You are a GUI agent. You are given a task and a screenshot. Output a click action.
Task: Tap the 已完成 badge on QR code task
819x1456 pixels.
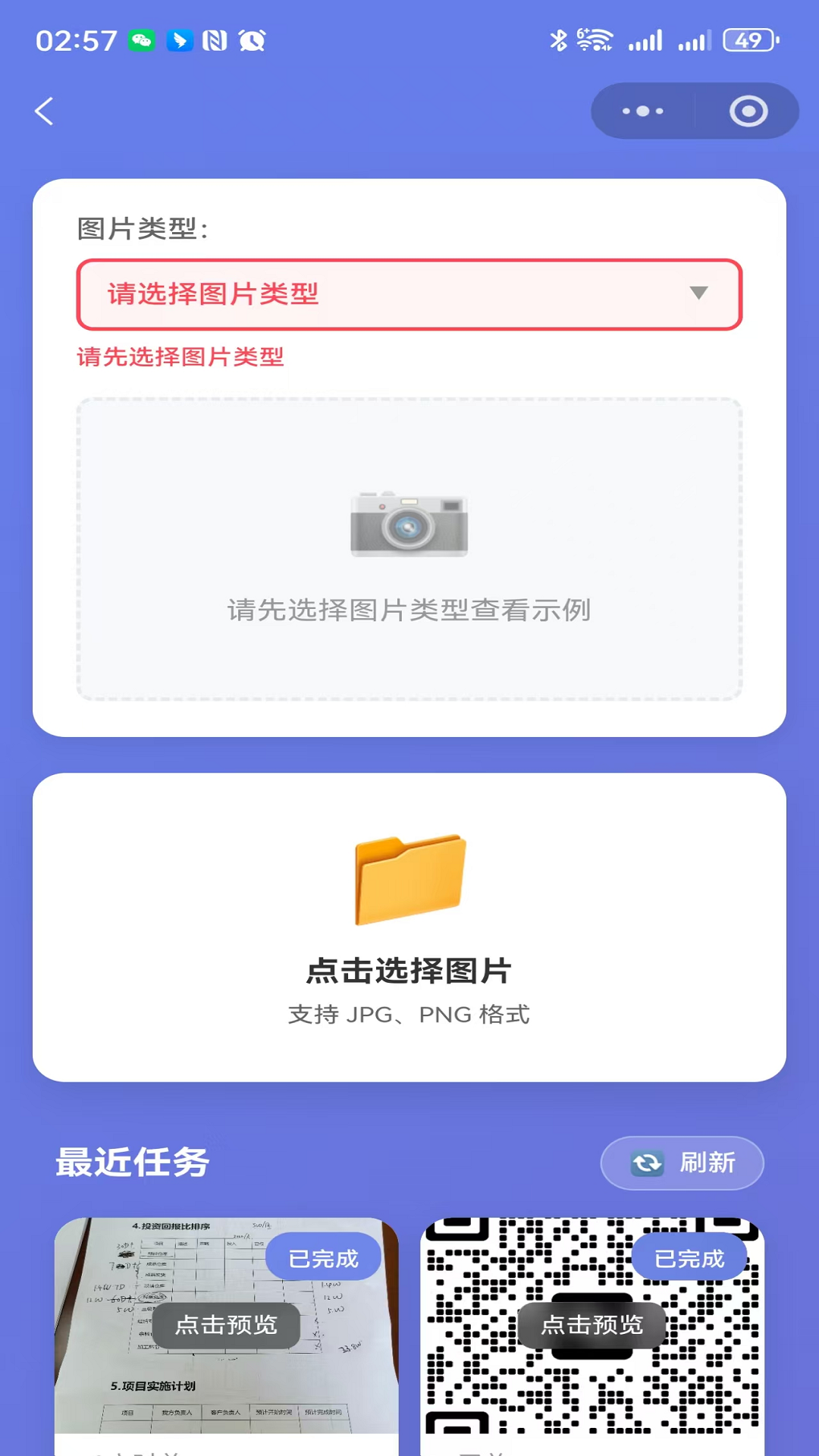point(690,1256)
